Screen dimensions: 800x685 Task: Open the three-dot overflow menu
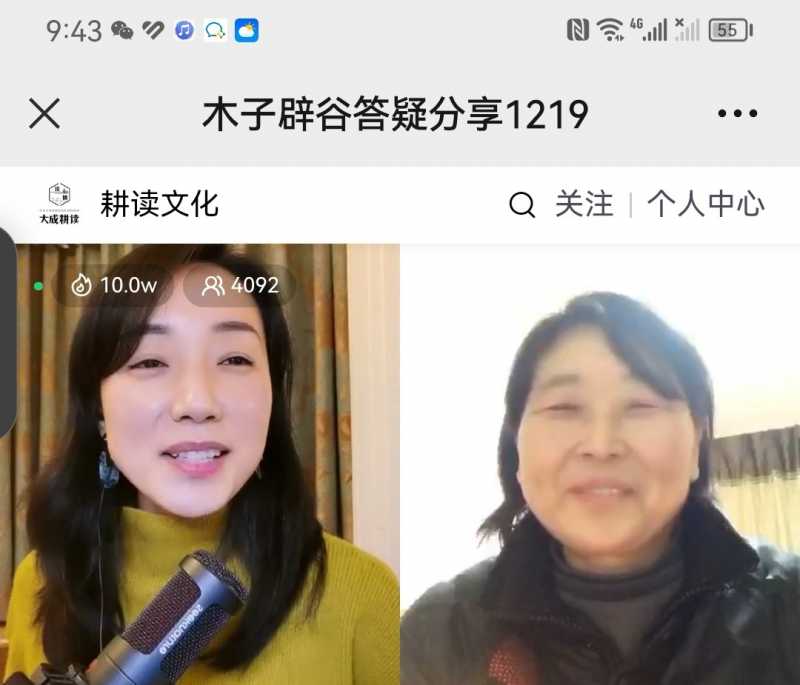click(x=737, y=114)
